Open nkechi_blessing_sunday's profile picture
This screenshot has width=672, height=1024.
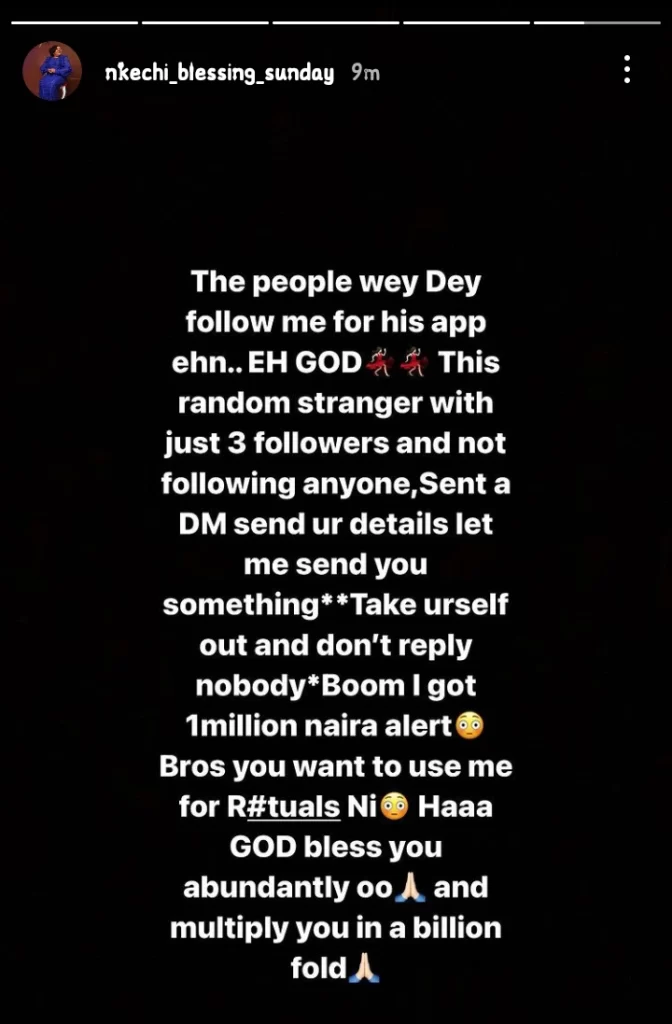tap(52, 71)
